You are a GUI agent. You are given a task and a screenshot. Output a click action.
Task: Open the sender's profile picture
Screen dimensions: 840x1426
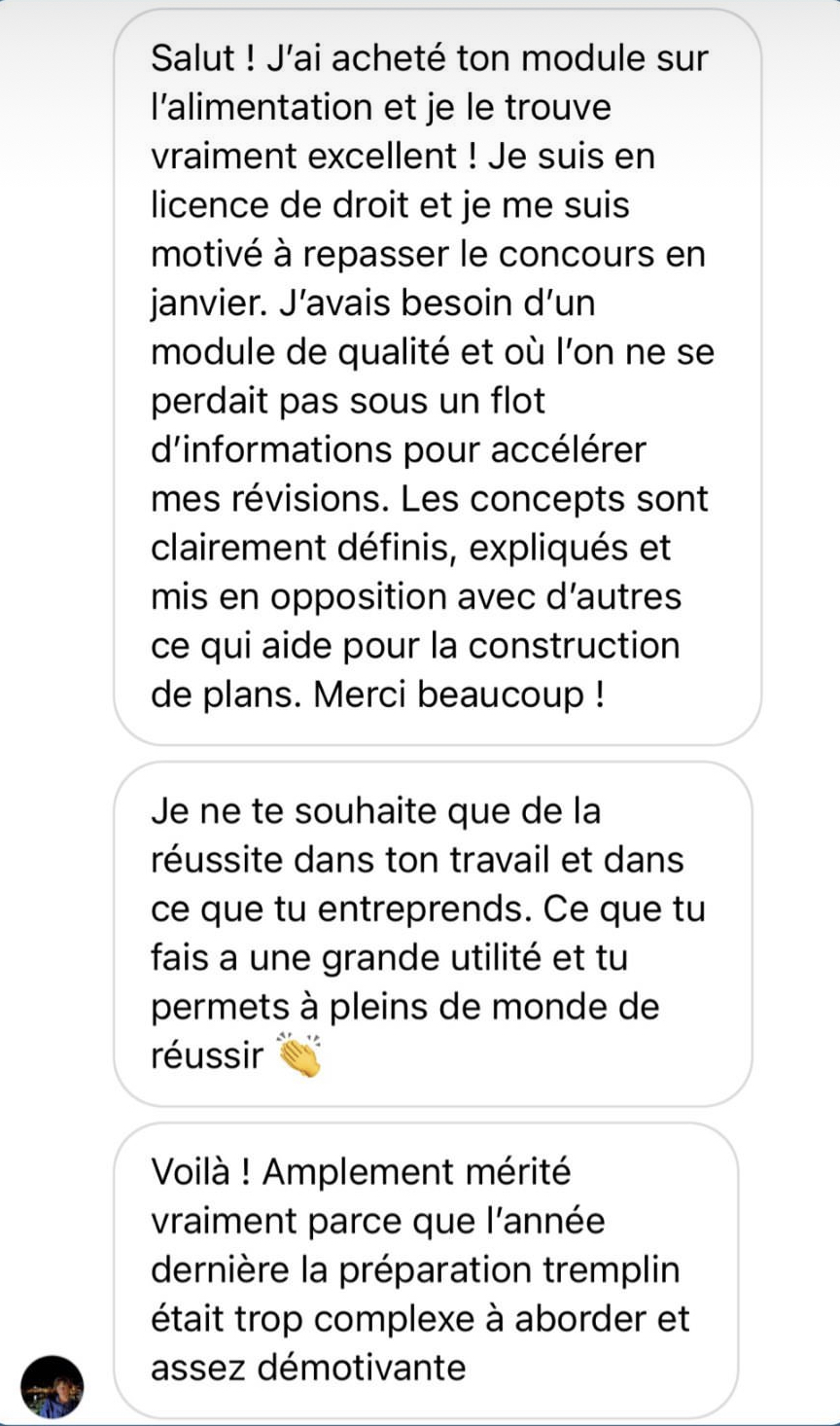pyautogui.click(x=52, y=1385)
